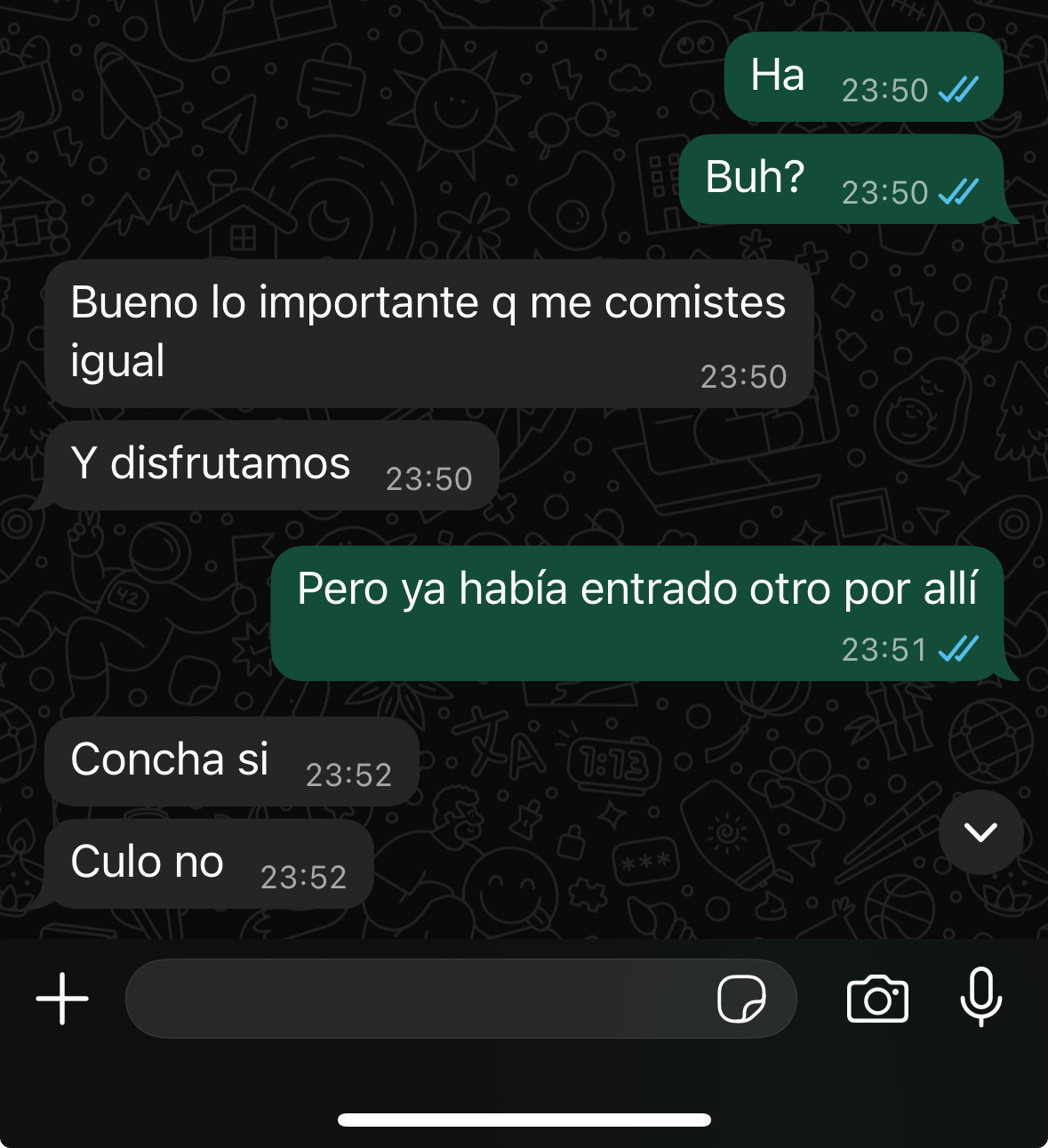The image size is (1048, 1148).
Task: Tap the voice message microphone
Action: 981,997
